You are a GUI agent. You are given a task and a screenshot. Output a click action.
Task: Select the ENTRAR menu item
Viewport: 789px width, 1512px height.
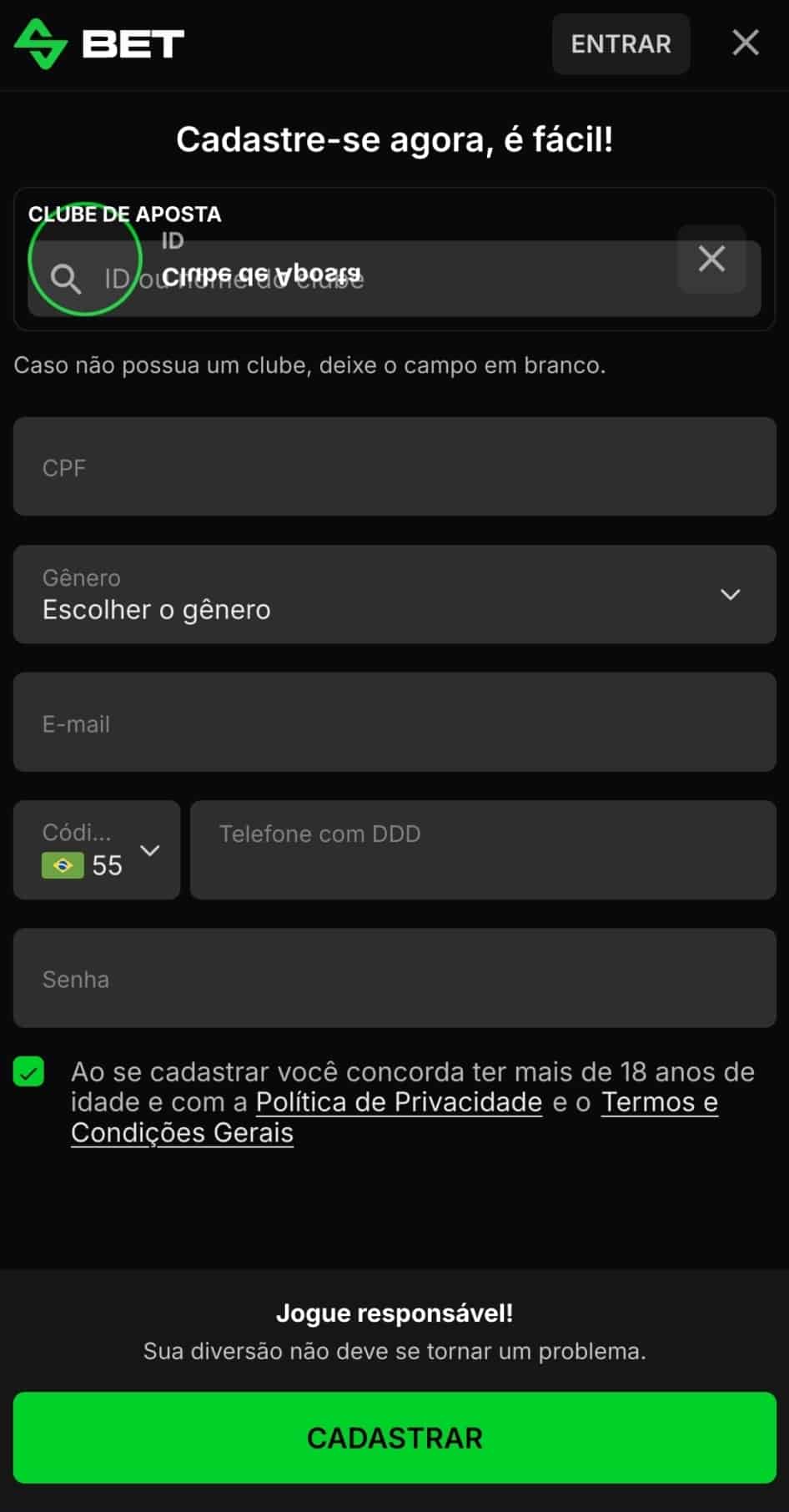point(621,43)
